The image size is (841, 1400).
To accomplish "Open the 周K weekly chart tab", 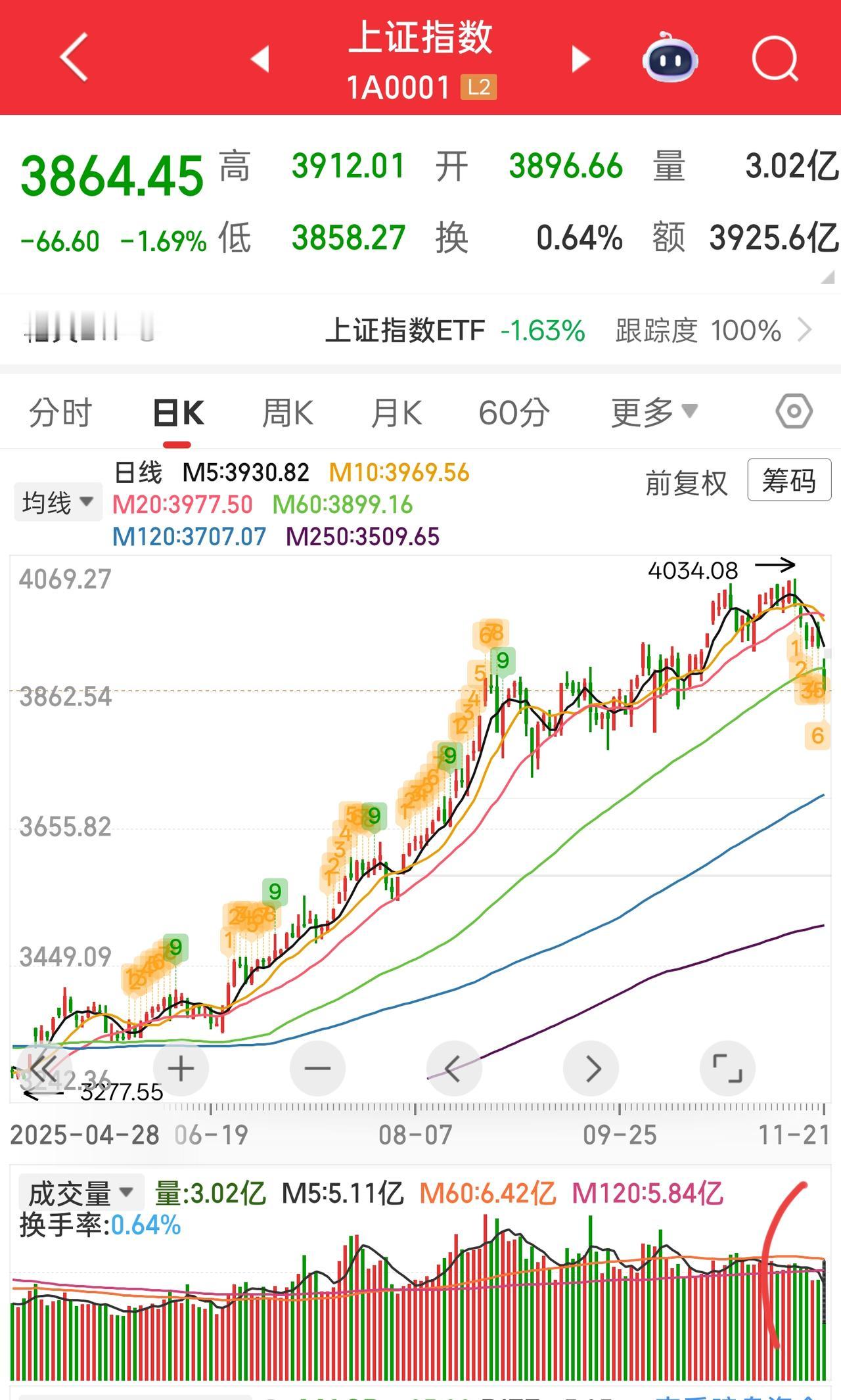I will (x=287, y=411).
